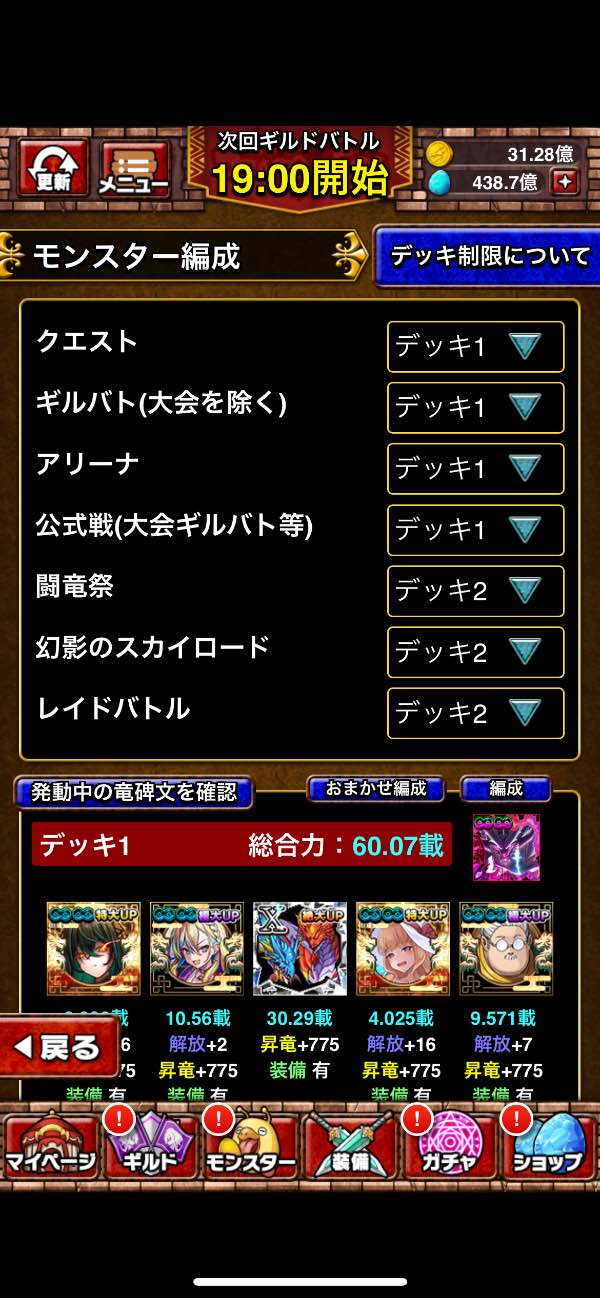Tap the red plus button beside gems
This screenshot has width=600, height=1298.
566,182
